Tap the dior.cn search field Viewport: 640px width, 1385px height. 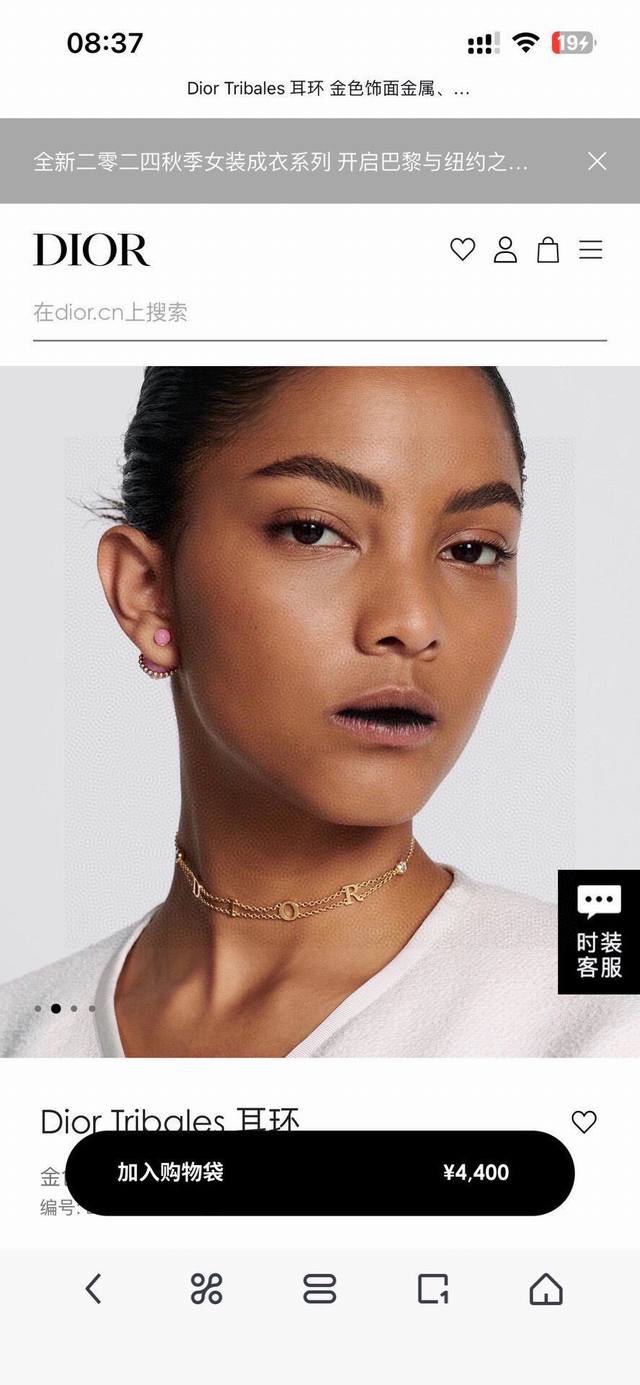pos(319,313)
